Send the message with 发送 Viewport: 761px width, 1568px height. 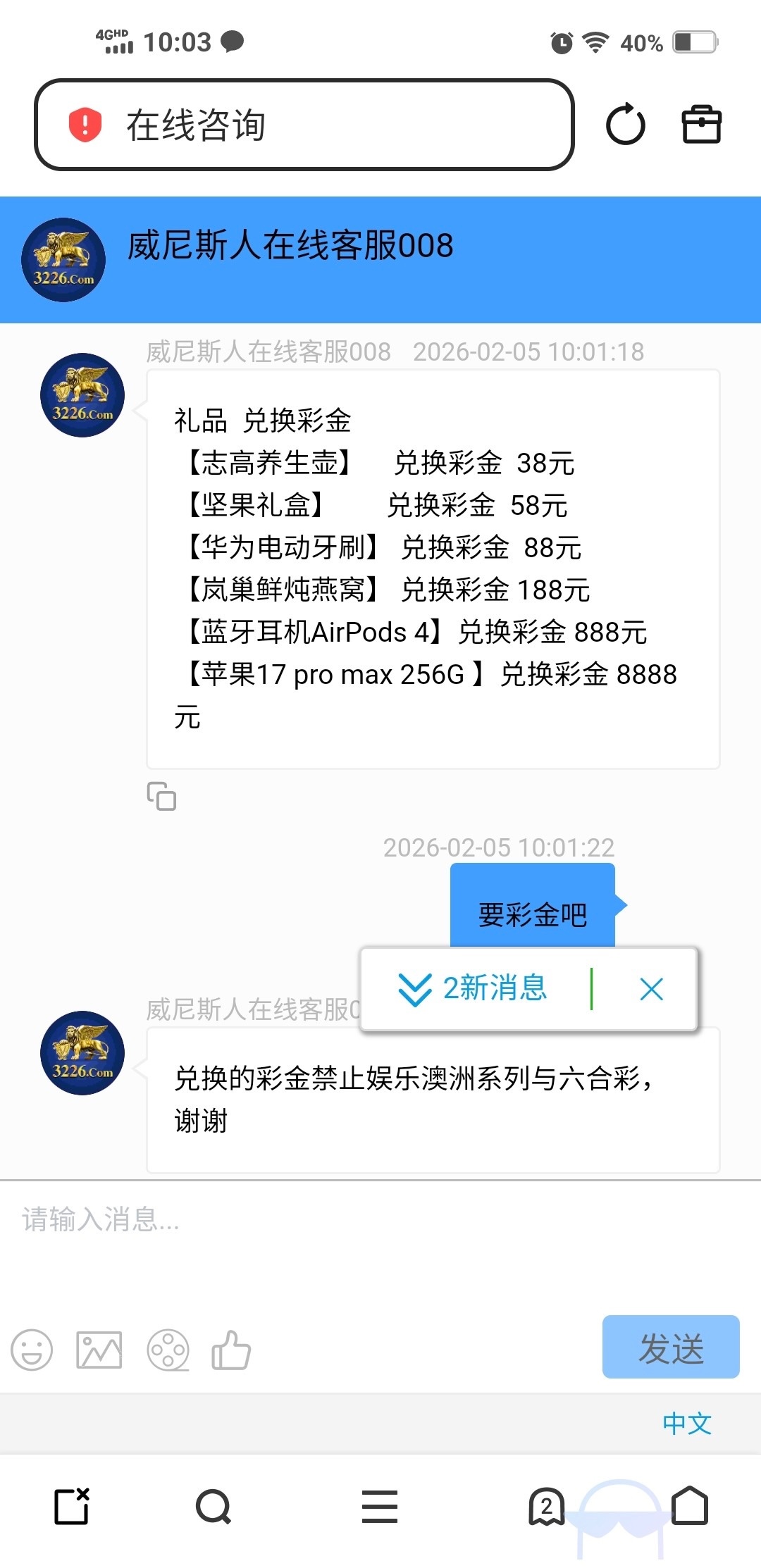click(x=670, y=1347)
